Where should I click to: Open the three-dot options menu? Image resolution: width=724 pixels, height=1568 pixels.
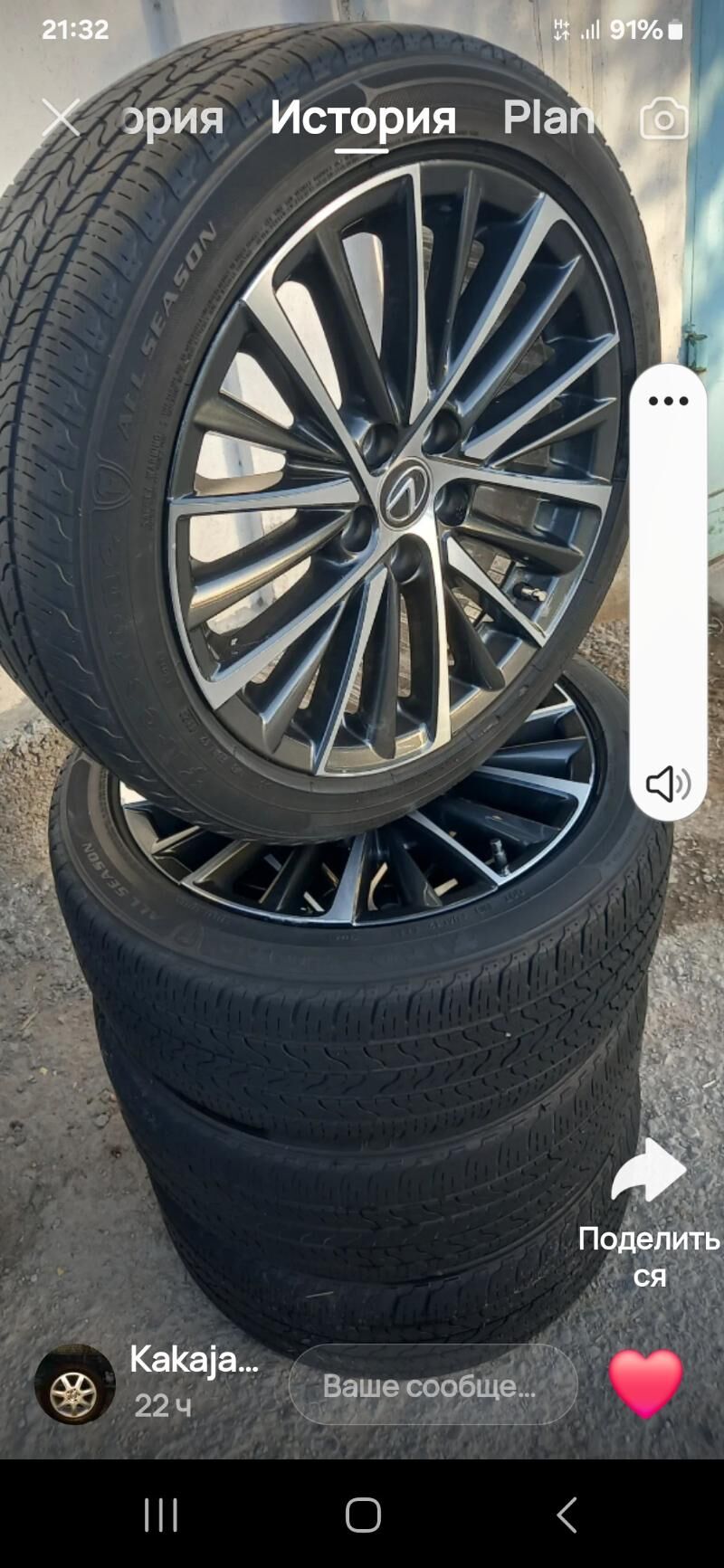tap(668, 401)
